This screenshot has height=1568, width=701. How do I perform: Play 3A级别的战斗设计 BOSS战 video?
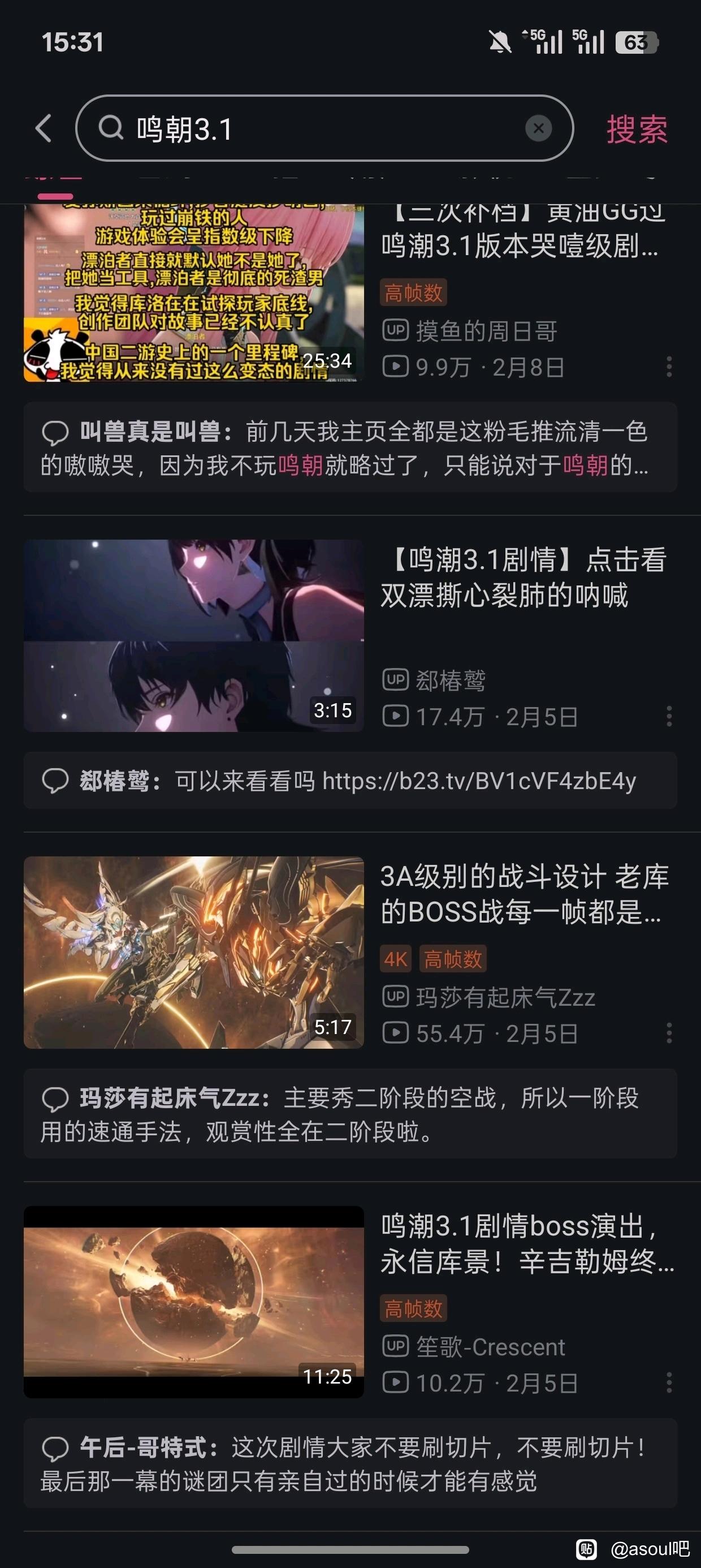(x=193, y=952)
